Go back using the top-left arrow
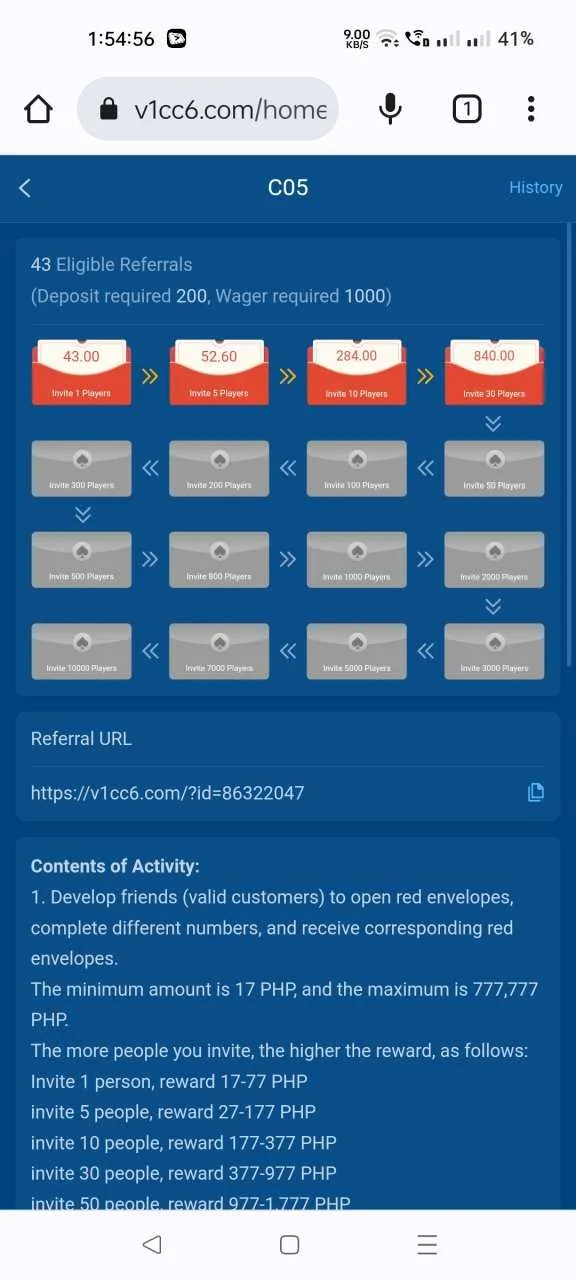Screen dimensions: 576x1280 click(x=25, y=188)
